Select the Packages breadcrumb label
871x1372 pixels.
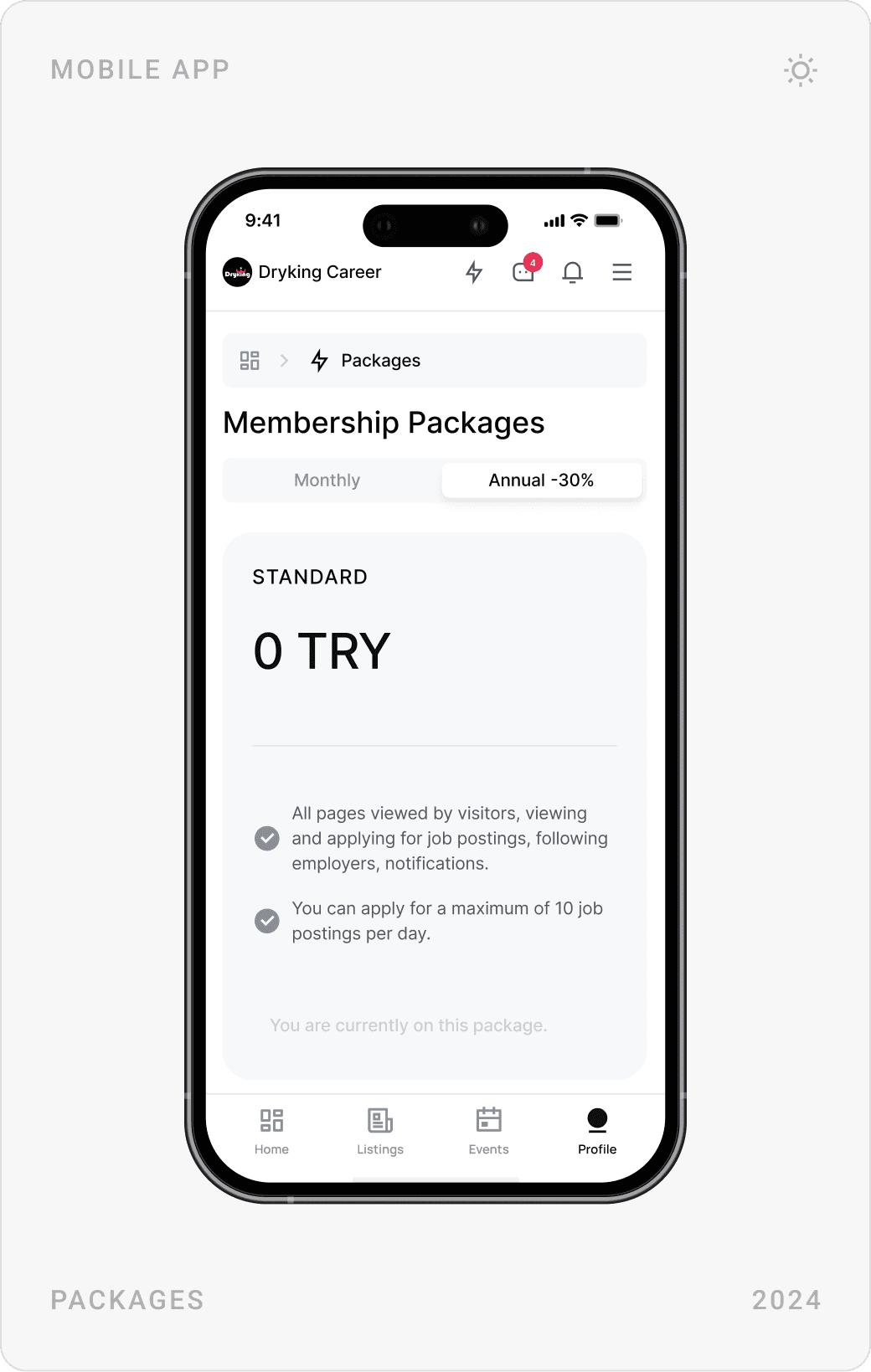coord(380,360)
